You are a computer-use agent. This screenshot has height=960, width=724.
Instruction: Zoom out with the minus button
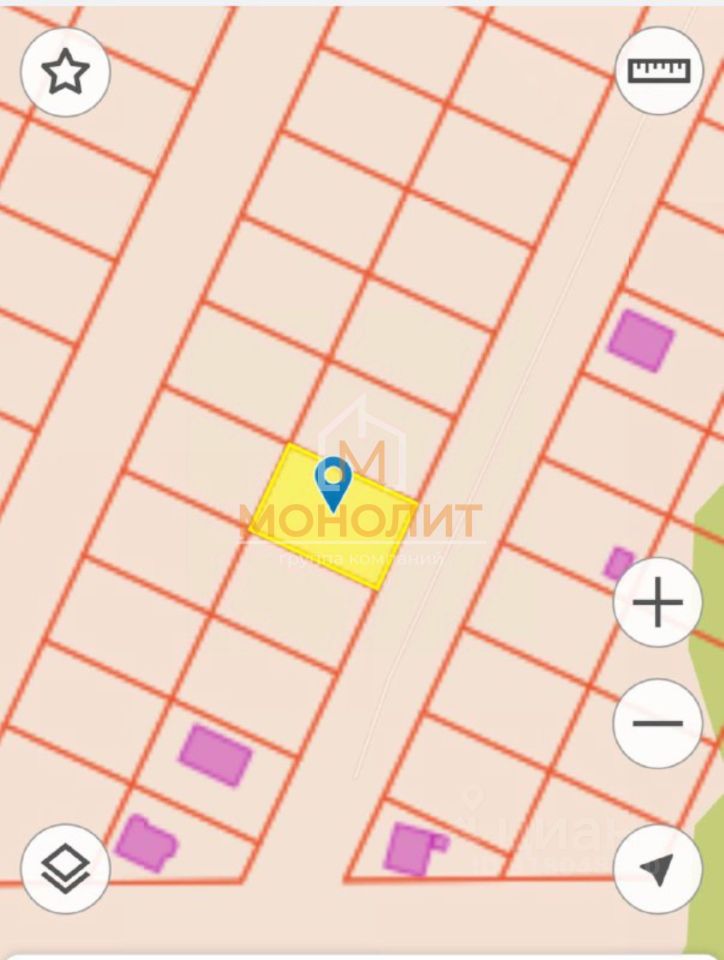(658, 723)
